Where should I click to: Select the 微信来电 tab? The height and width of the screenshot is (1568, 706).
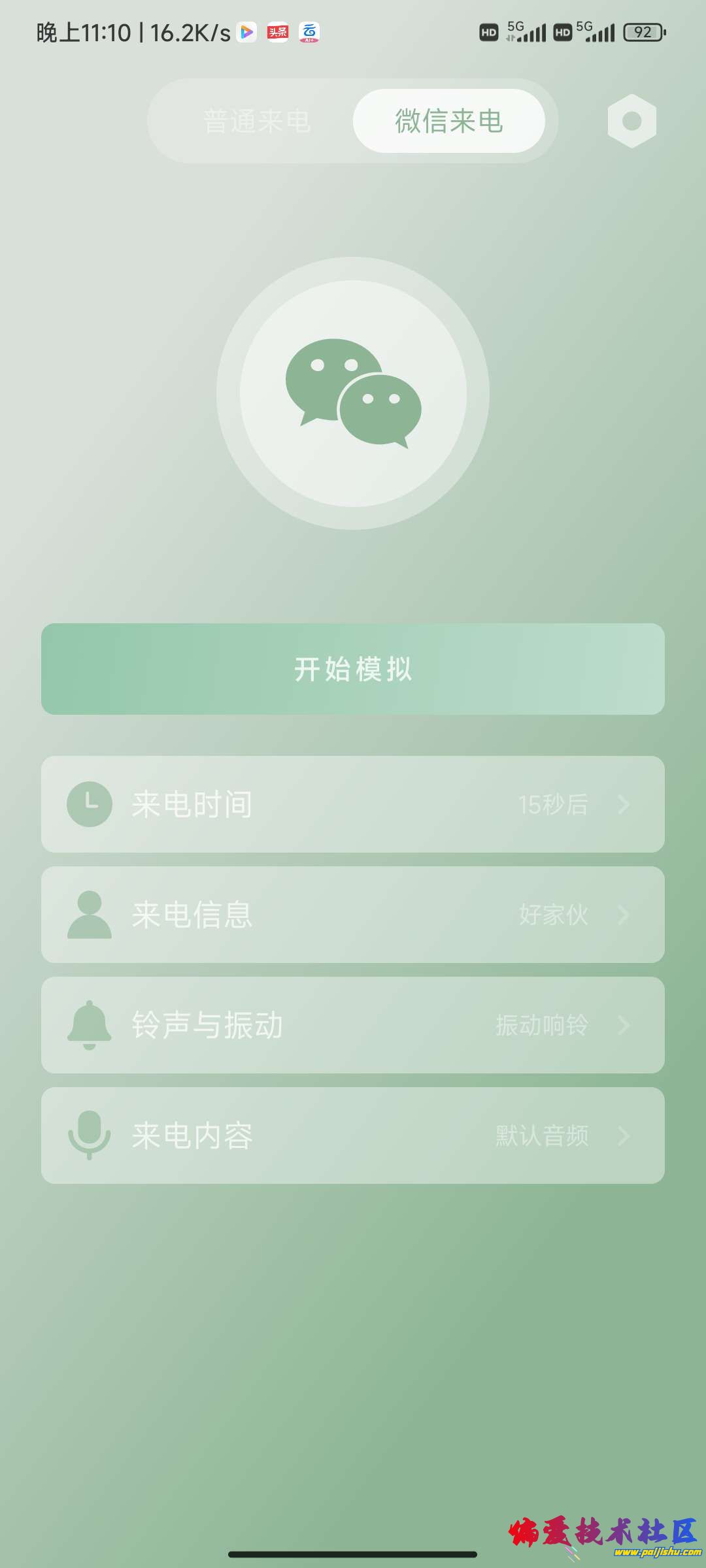click(449, 122)
